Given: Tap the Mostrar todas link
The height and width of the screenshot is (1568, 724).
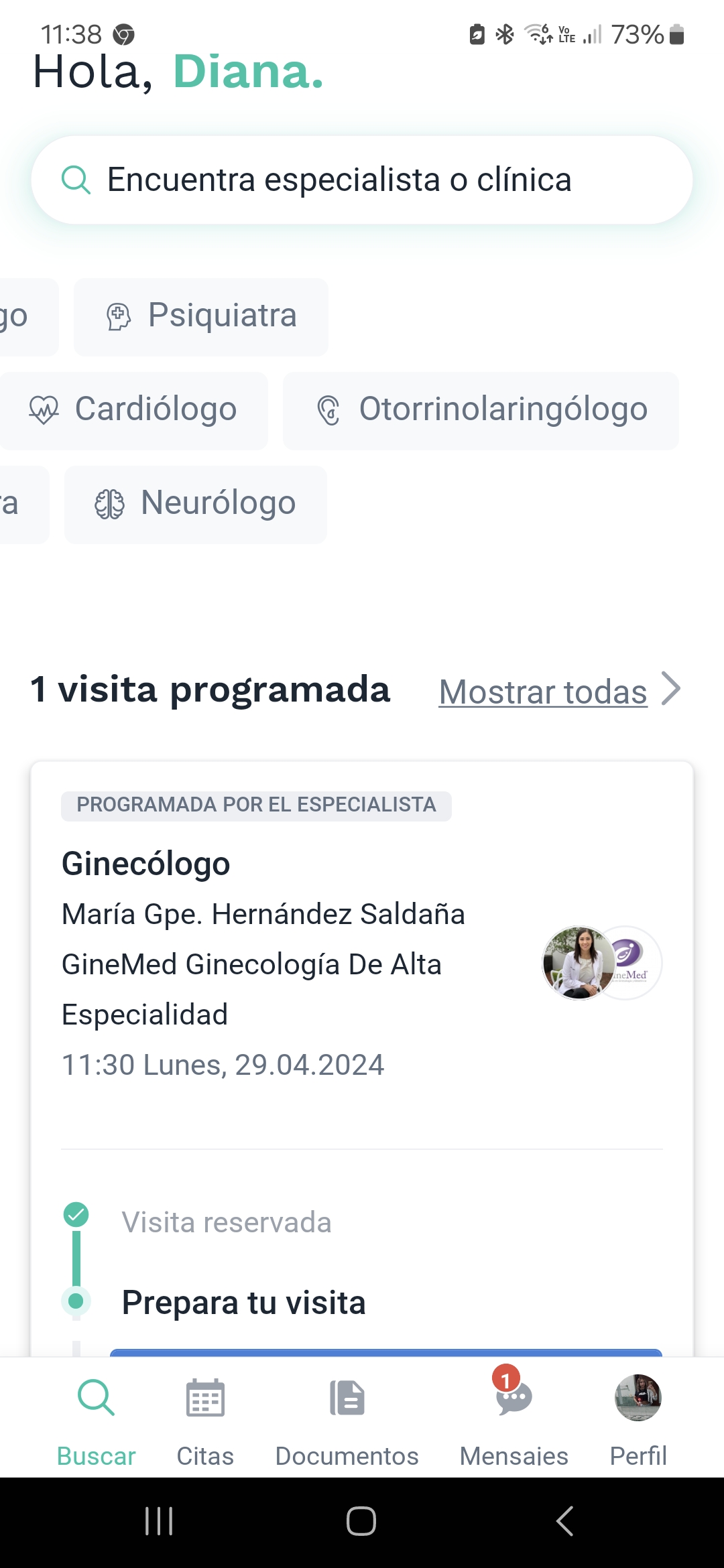Looking at the screenshot, I should tap(560, 691).
